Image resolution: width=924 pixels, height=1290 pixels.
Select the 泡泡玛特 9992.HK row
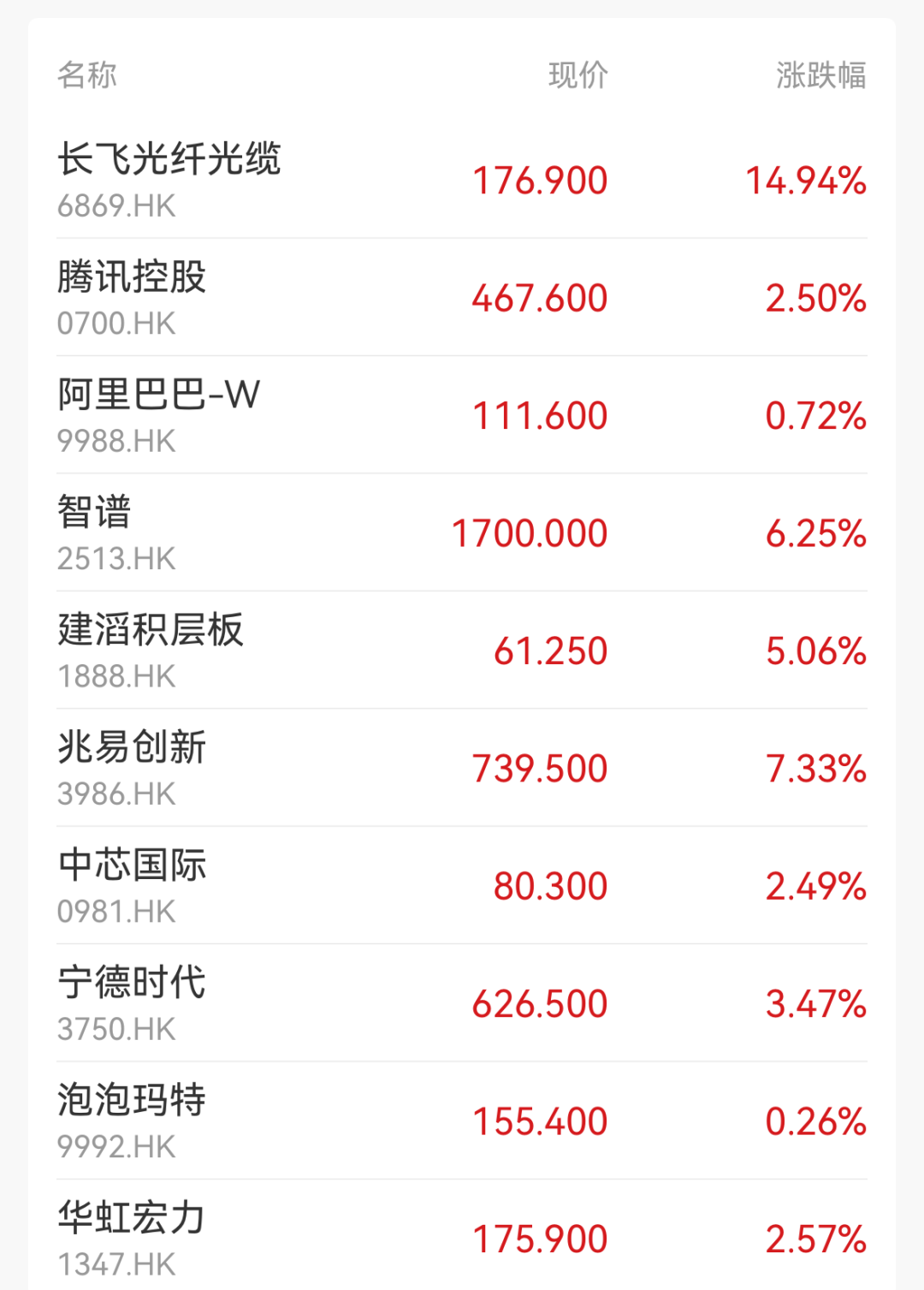point(462,1121)
